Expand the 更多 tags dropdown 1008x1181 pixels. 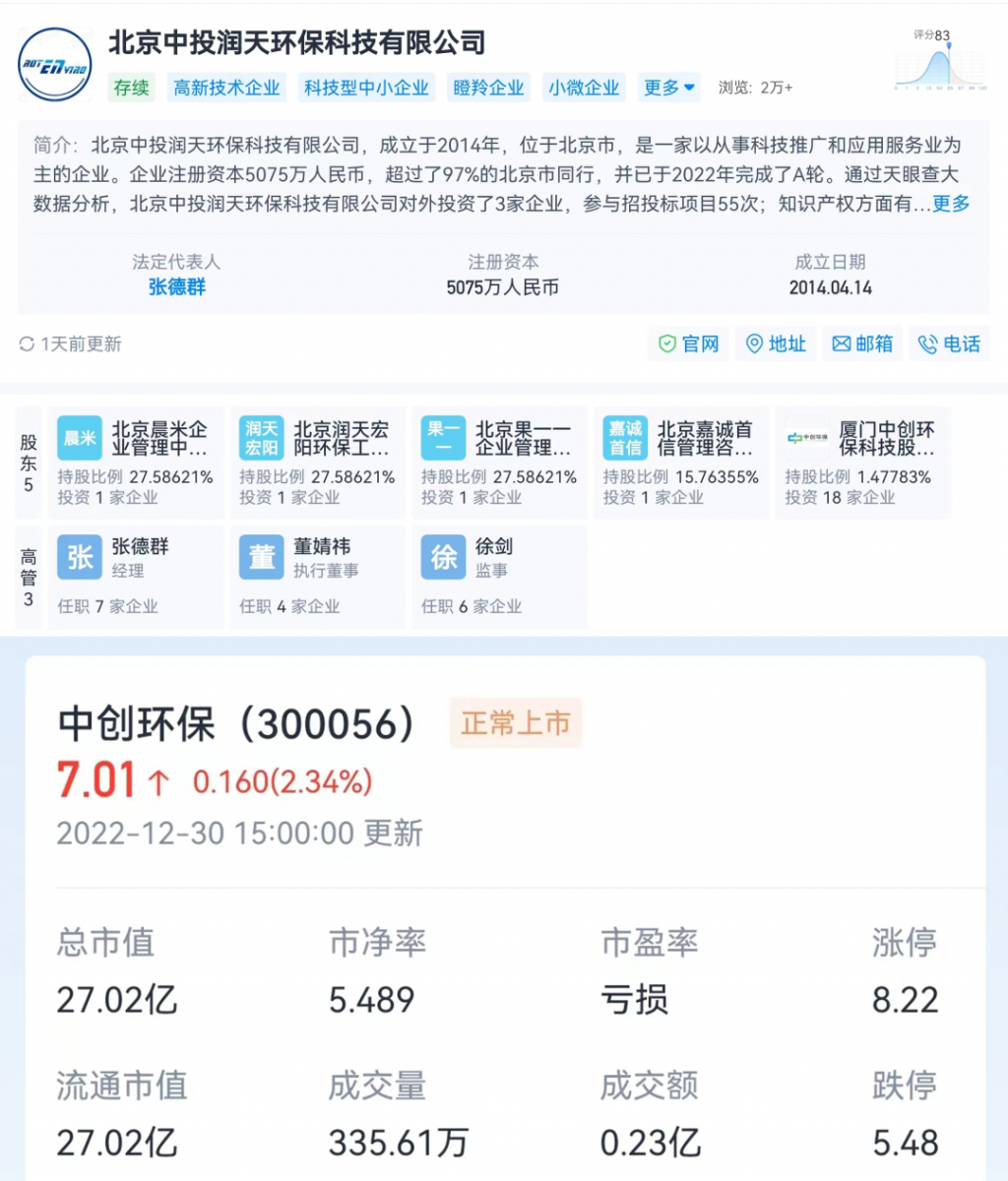point(669,88)
